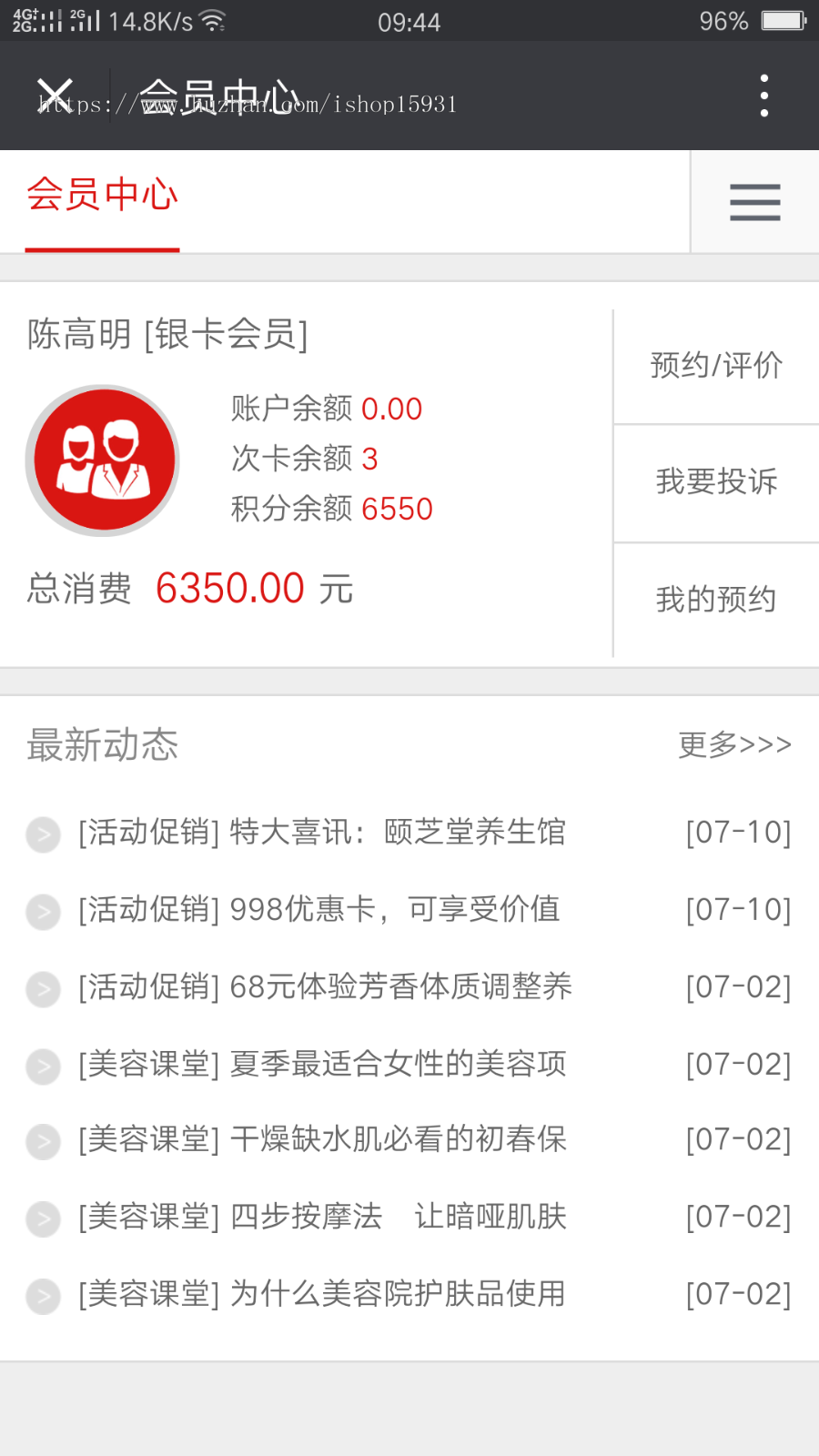Open 预约/评价 section
Image resolution: width=819 pixels, height=1456 pixels.
pos(716,366)
